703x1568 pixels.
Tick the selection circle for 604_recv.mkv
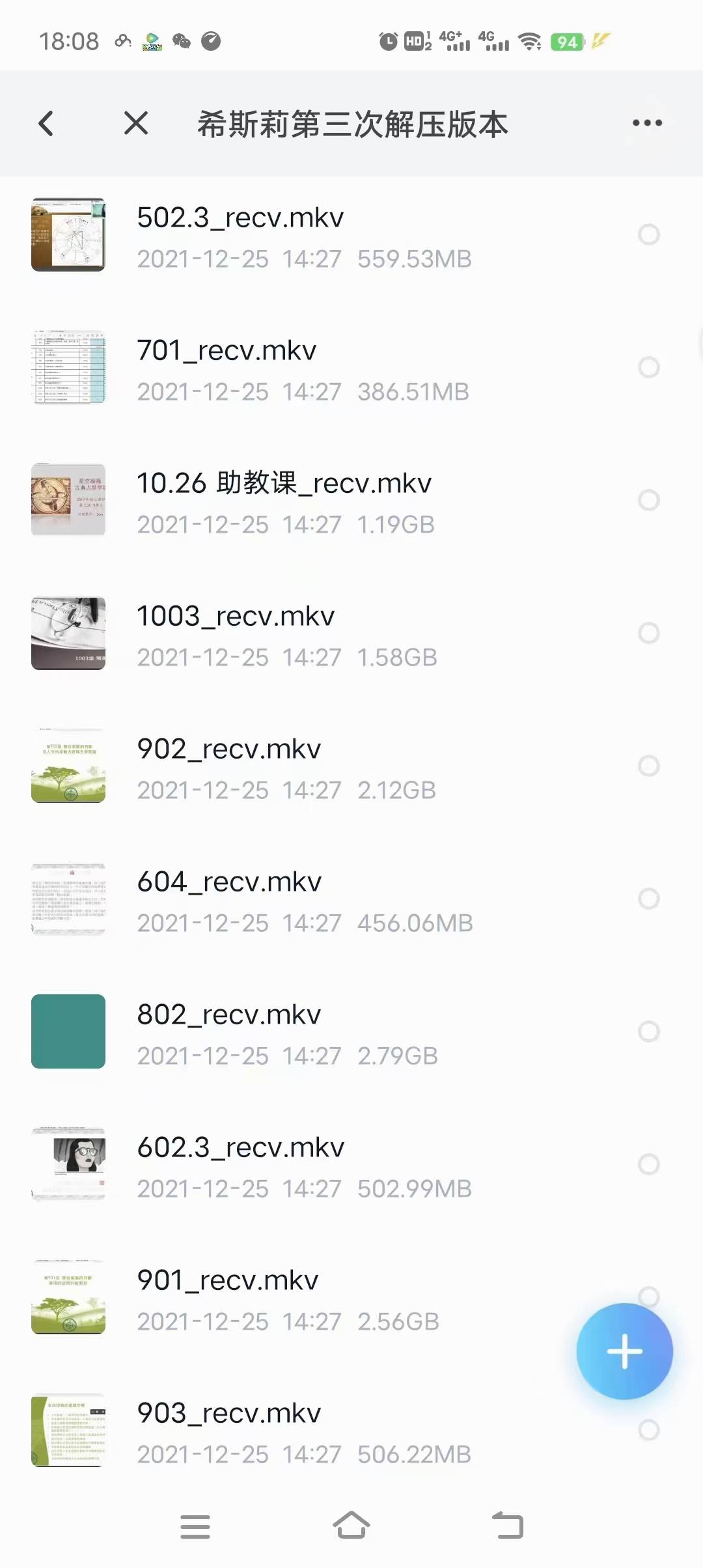[x=648, y=899]
